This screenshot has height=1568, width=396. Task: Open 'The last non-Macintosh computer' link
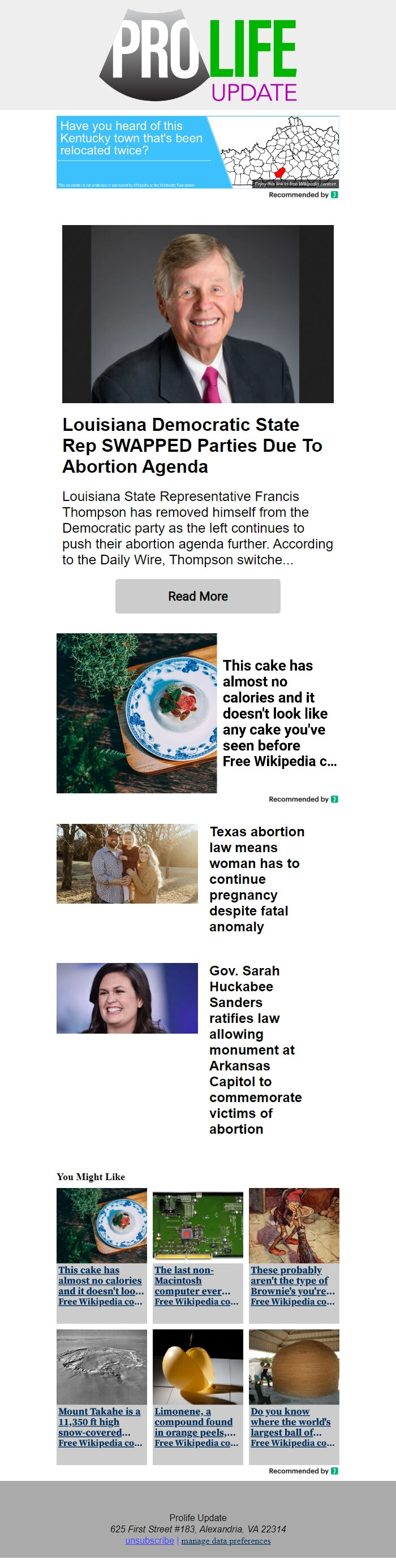[197, 1285]
